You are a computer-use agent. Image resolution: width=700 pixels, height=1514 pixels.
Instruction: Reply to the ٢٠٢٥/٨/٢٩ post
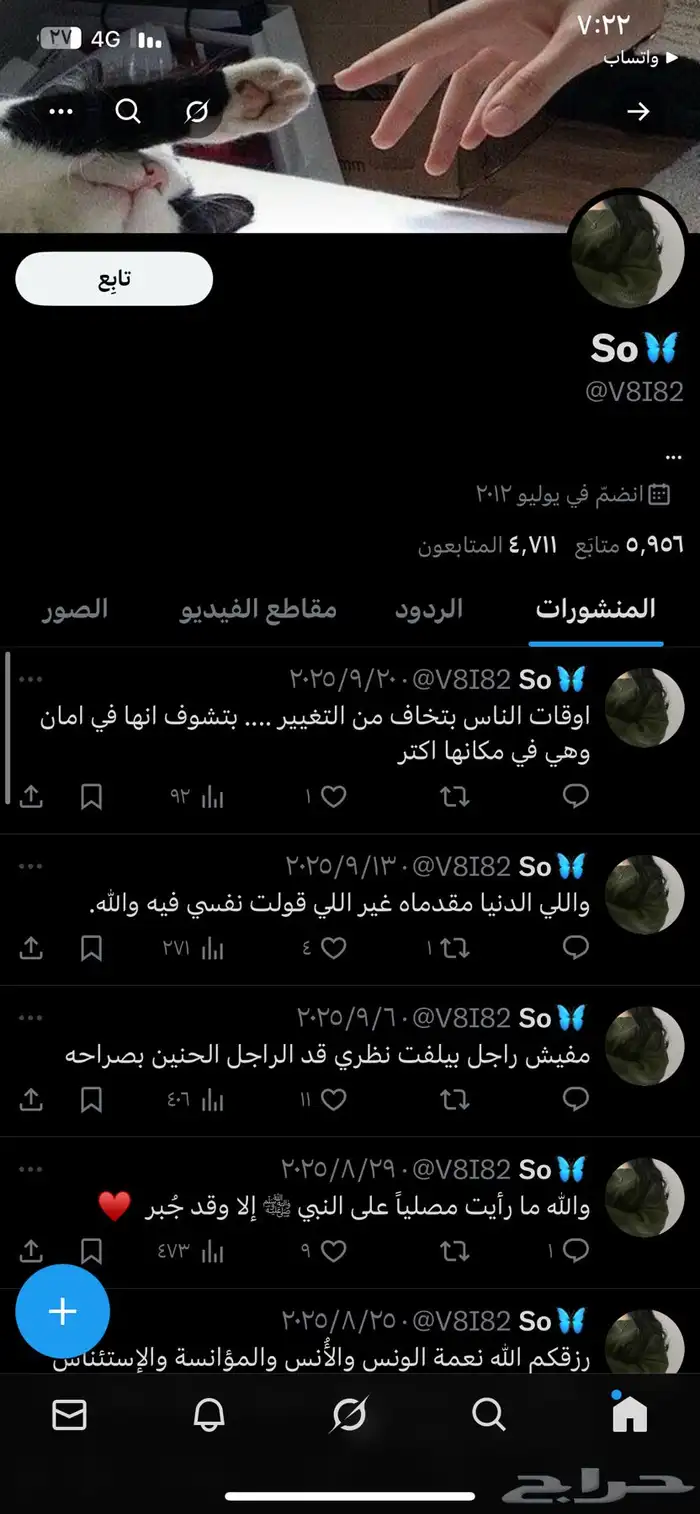tap(575, 1250)
